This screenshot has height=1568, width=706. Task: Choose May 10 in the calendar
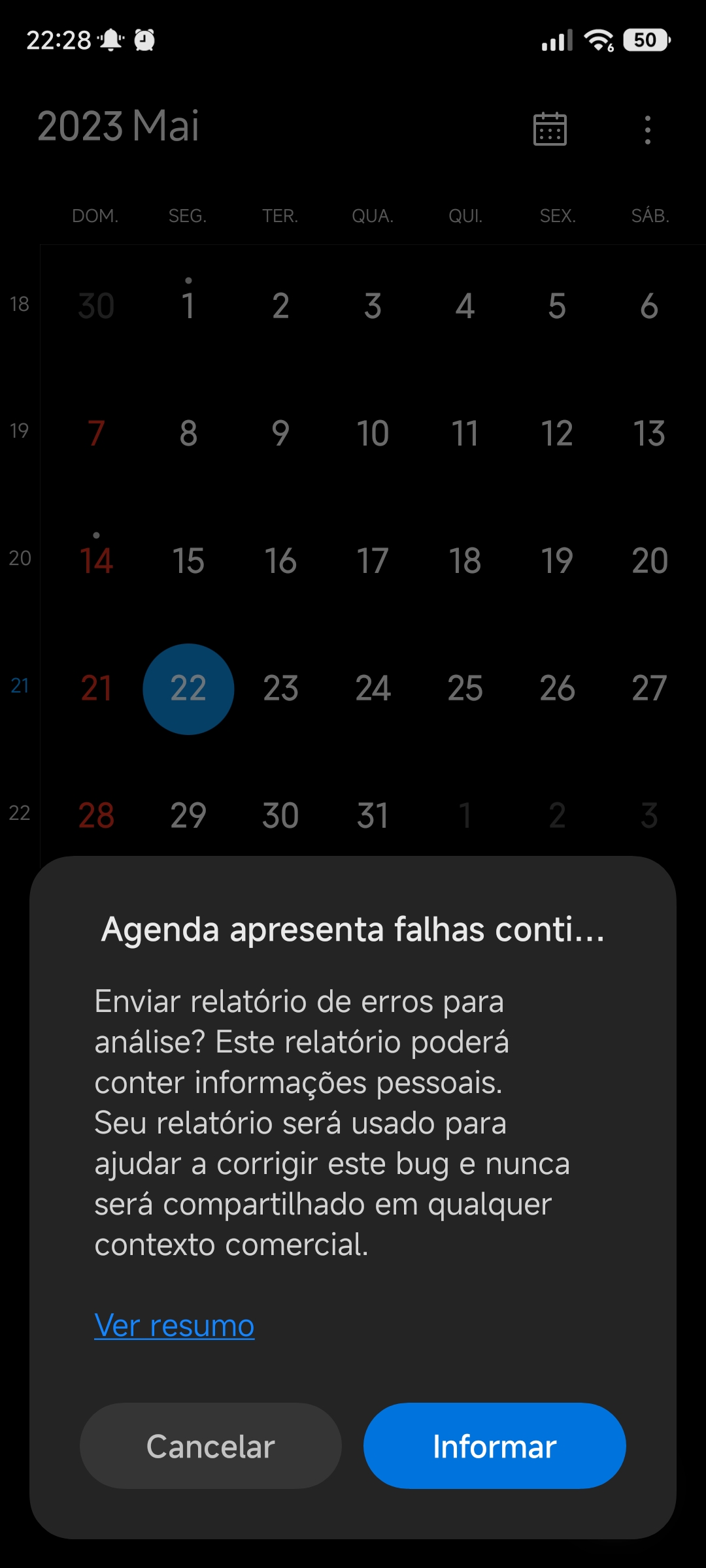click(x=373, y=433)
